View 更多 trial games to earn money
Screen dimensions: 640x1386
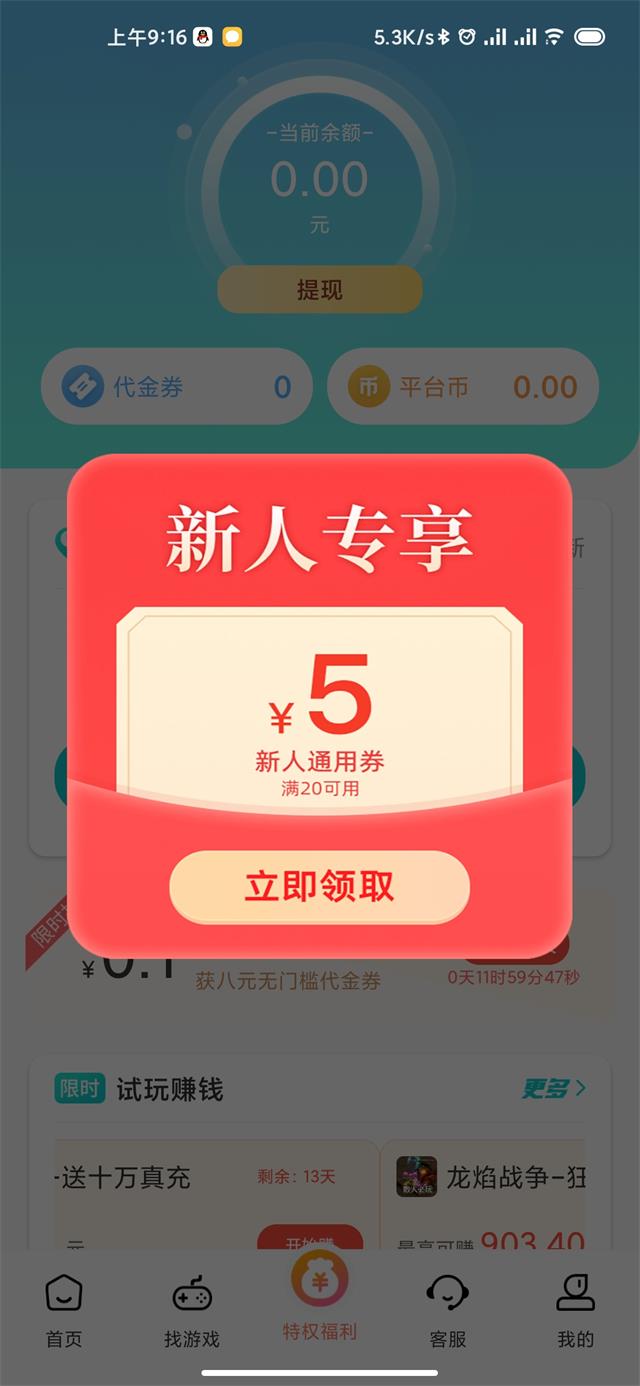pyautogui.click(x=553, y=1089)
